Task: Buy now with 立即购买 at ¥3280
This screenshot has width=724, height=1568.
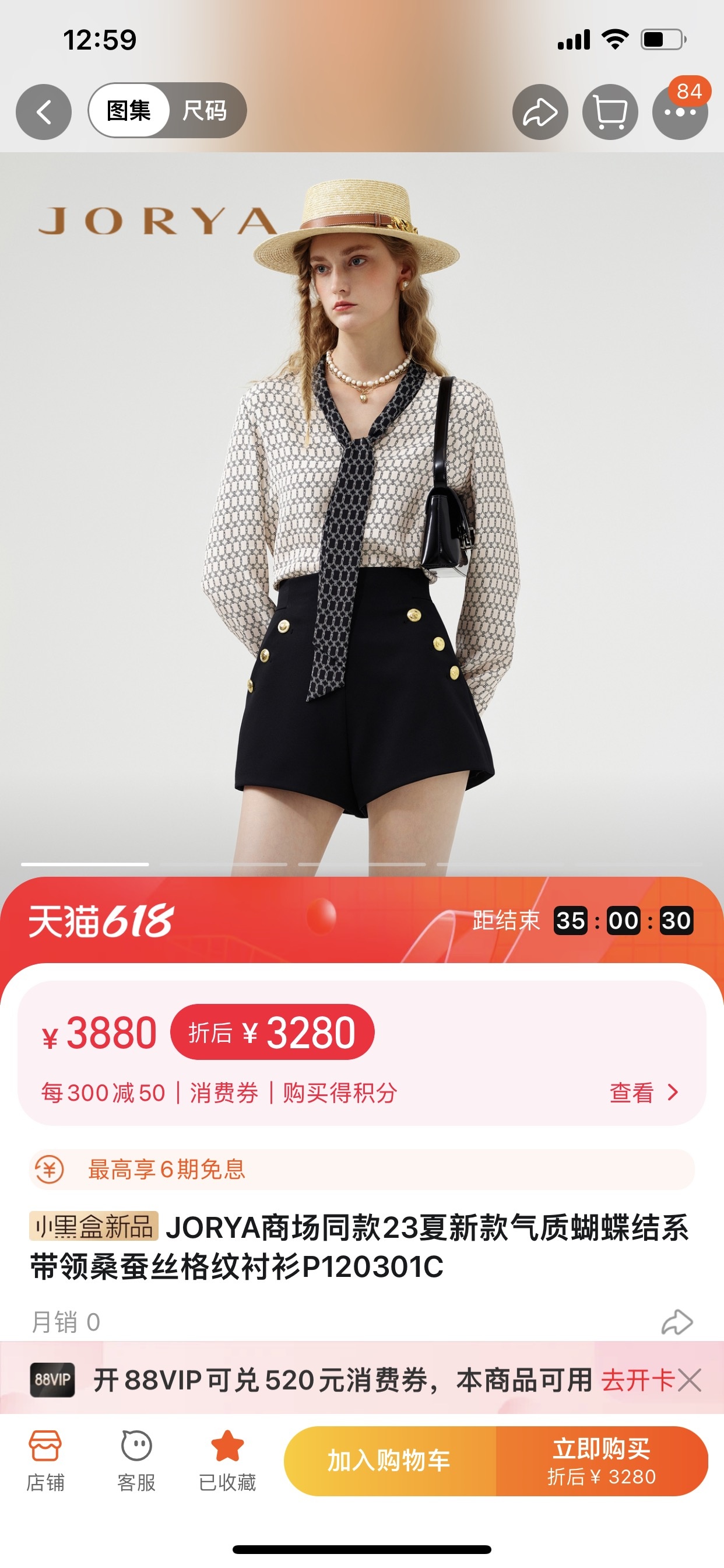Action: pyautogui.click(x=601, y=1461)
